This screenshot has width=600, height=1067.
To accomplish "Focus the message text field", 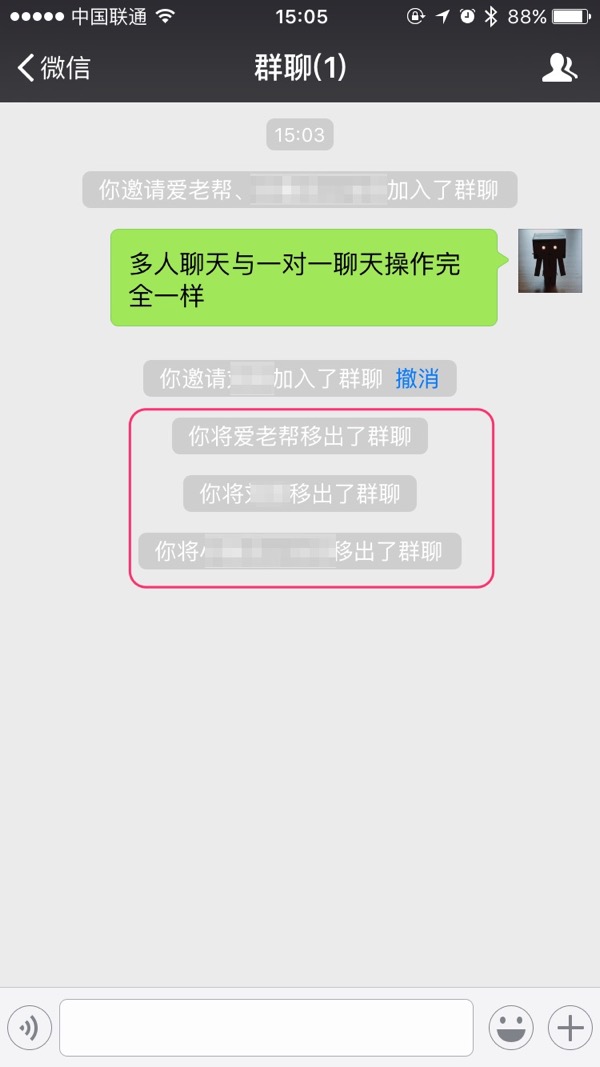I will [x=266, y=1027].
